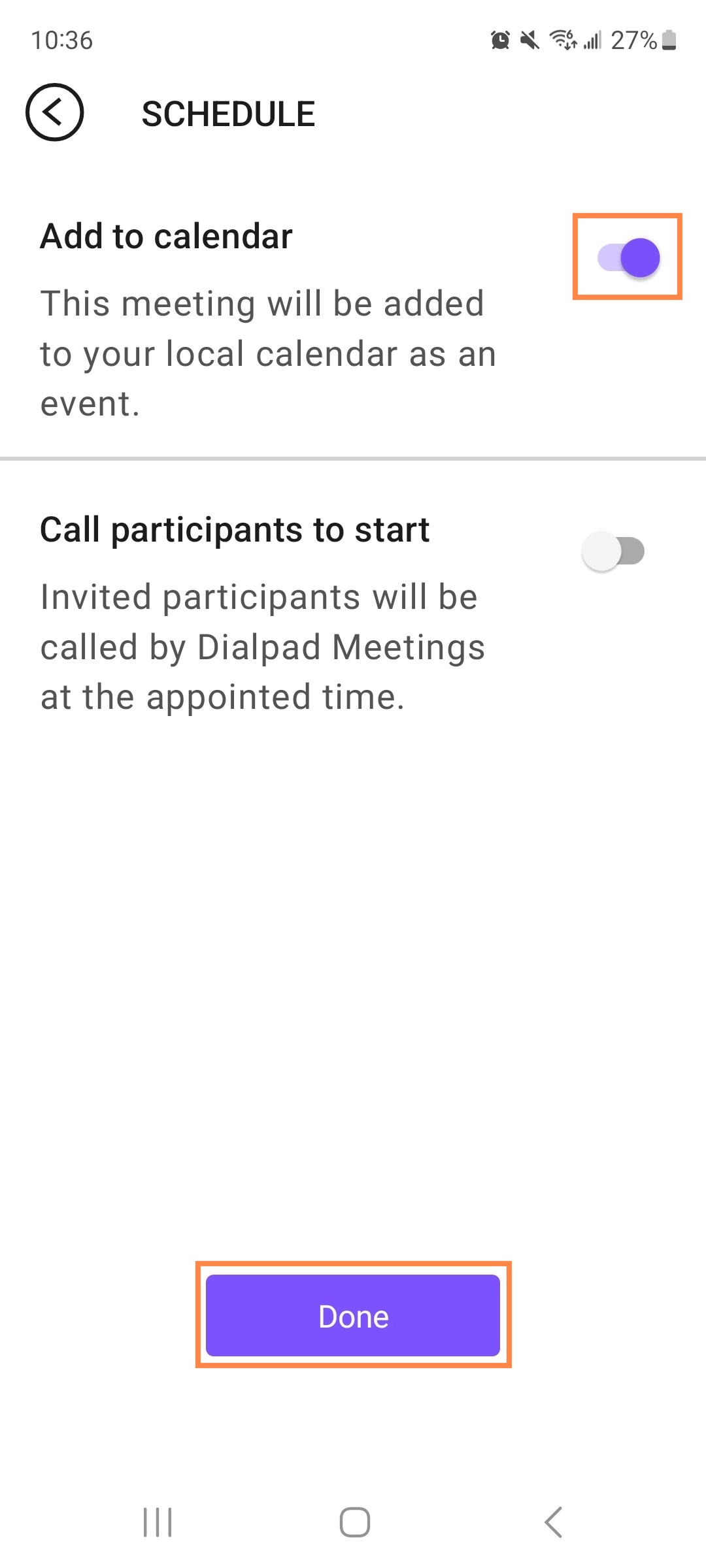
Task: Turn on calling participants at appointed time
Action: pos(612,551)
